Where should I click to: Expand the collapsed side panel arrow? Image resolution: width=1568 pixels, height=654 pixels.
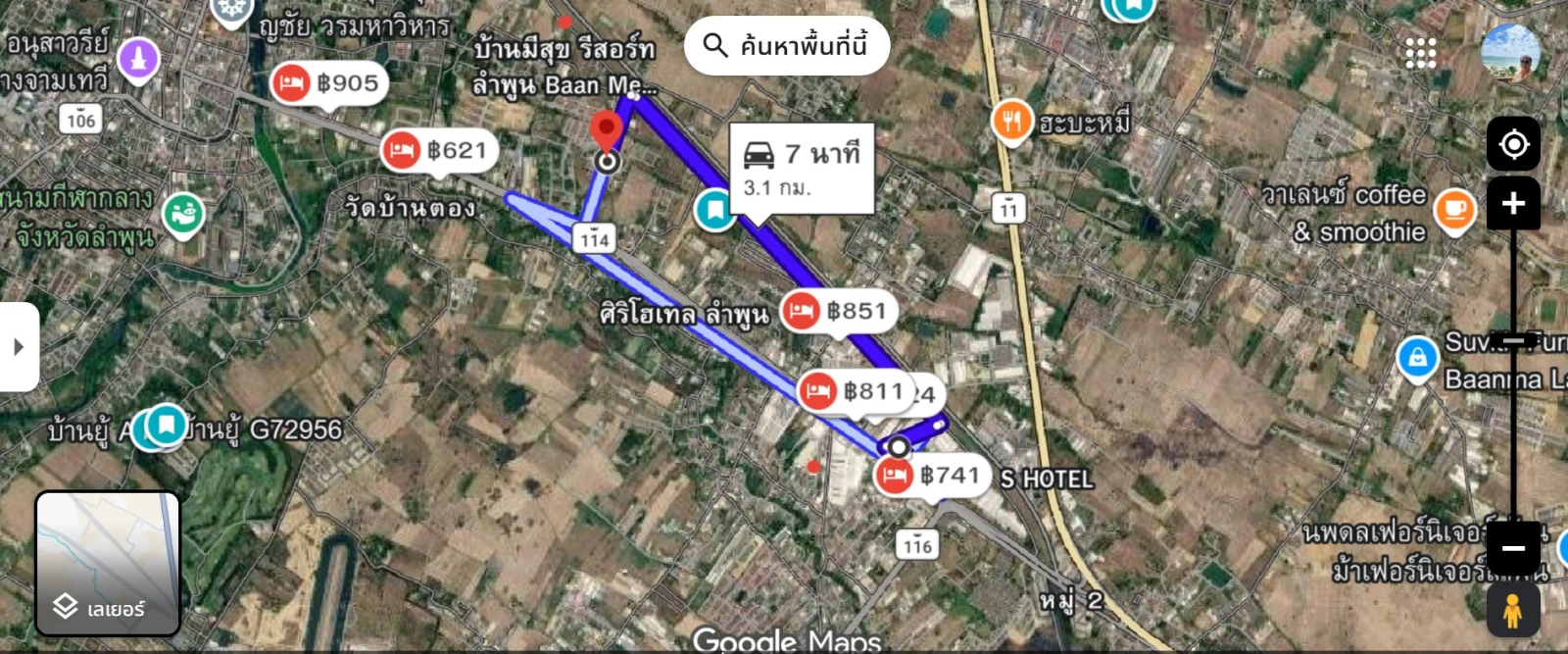[x=19, y=346]
